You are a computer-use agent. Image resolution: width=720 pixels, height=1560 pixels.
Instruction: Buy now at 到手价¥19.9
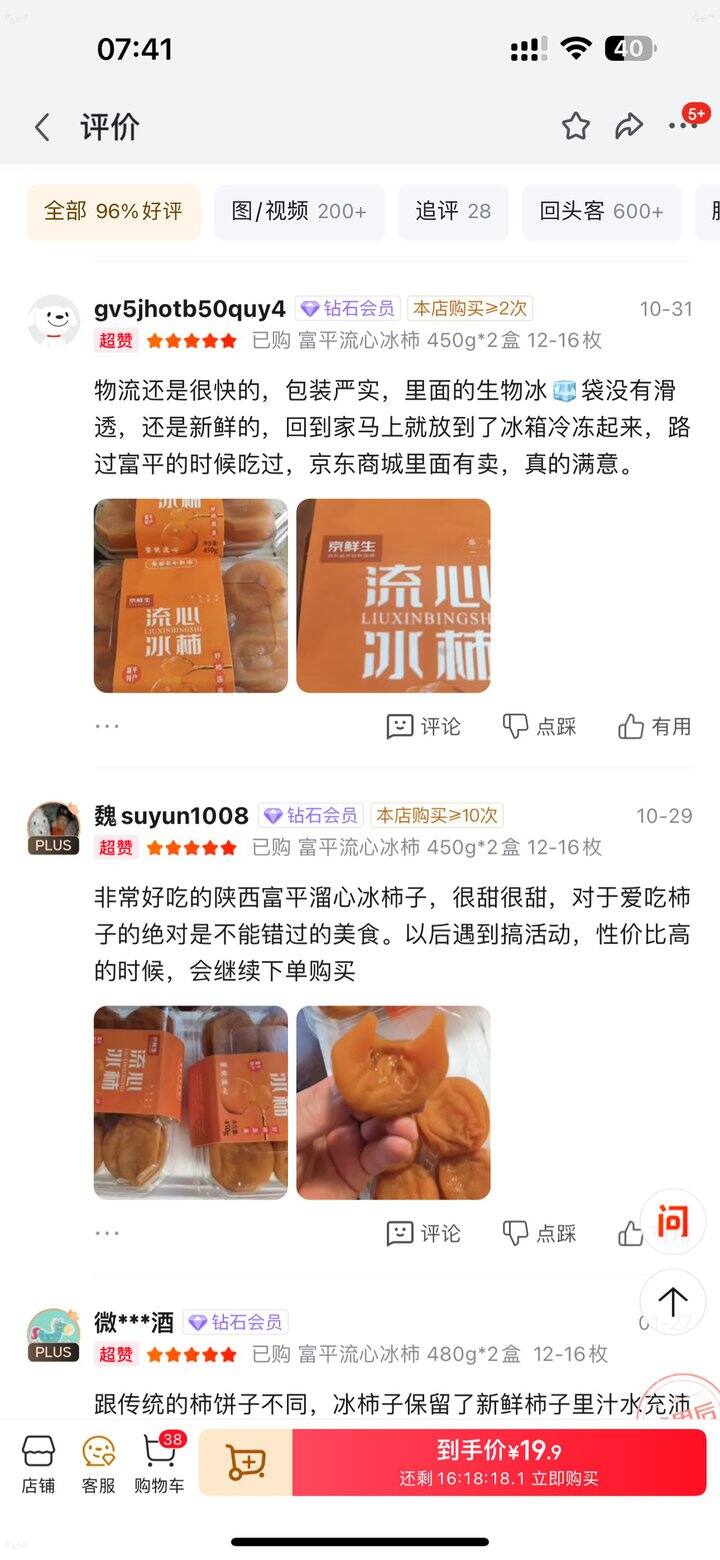pyautogui.click(x=499, y=1462)
